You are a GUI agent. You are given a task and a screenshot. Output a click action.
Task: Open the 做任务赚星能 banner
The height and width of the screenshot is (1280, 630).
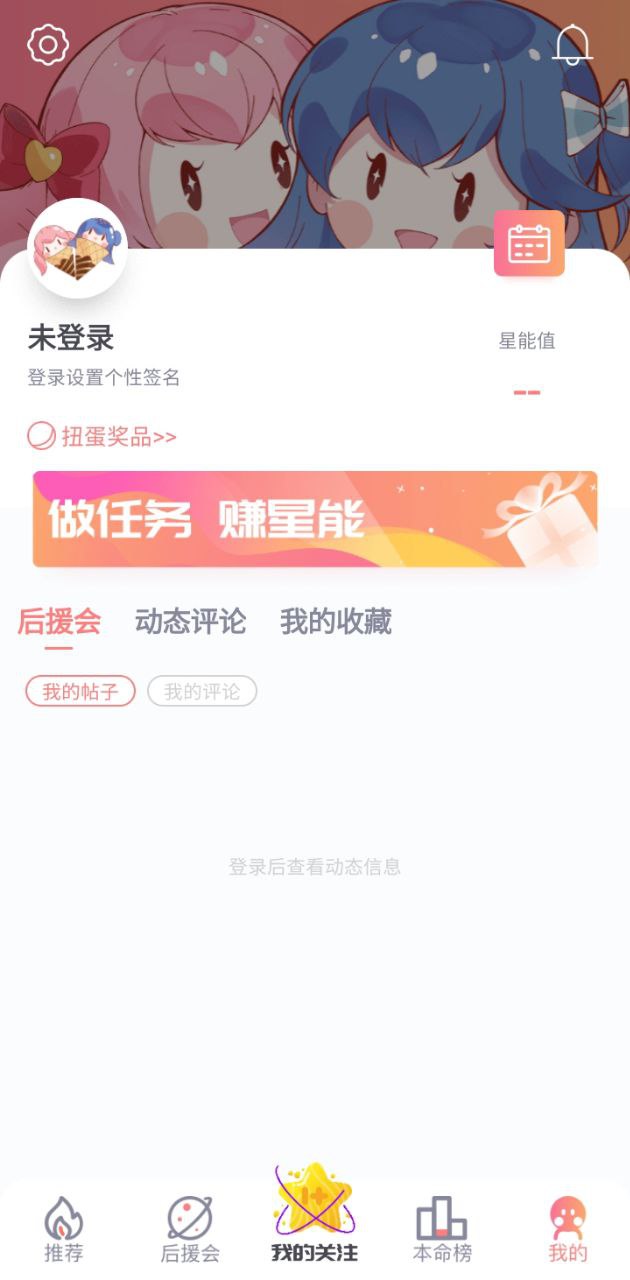point(315,519)
